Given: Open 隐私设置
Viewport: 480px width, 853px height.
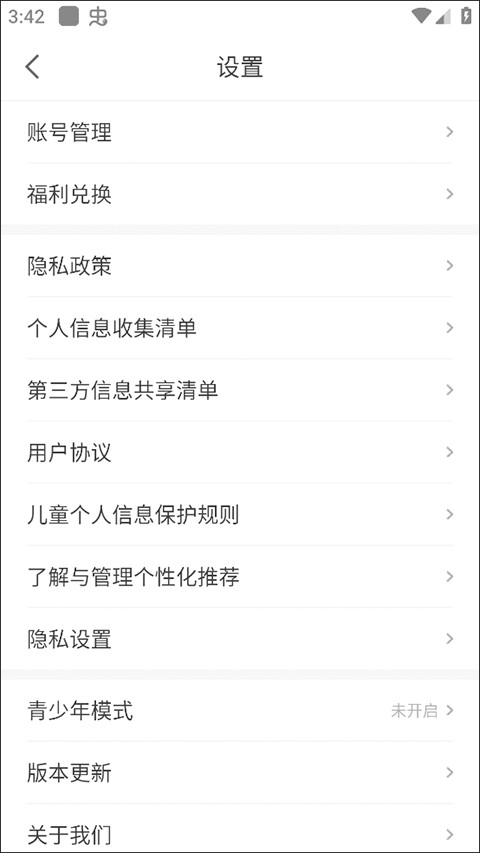Looking at the screenshot, I should pos(240,639).
